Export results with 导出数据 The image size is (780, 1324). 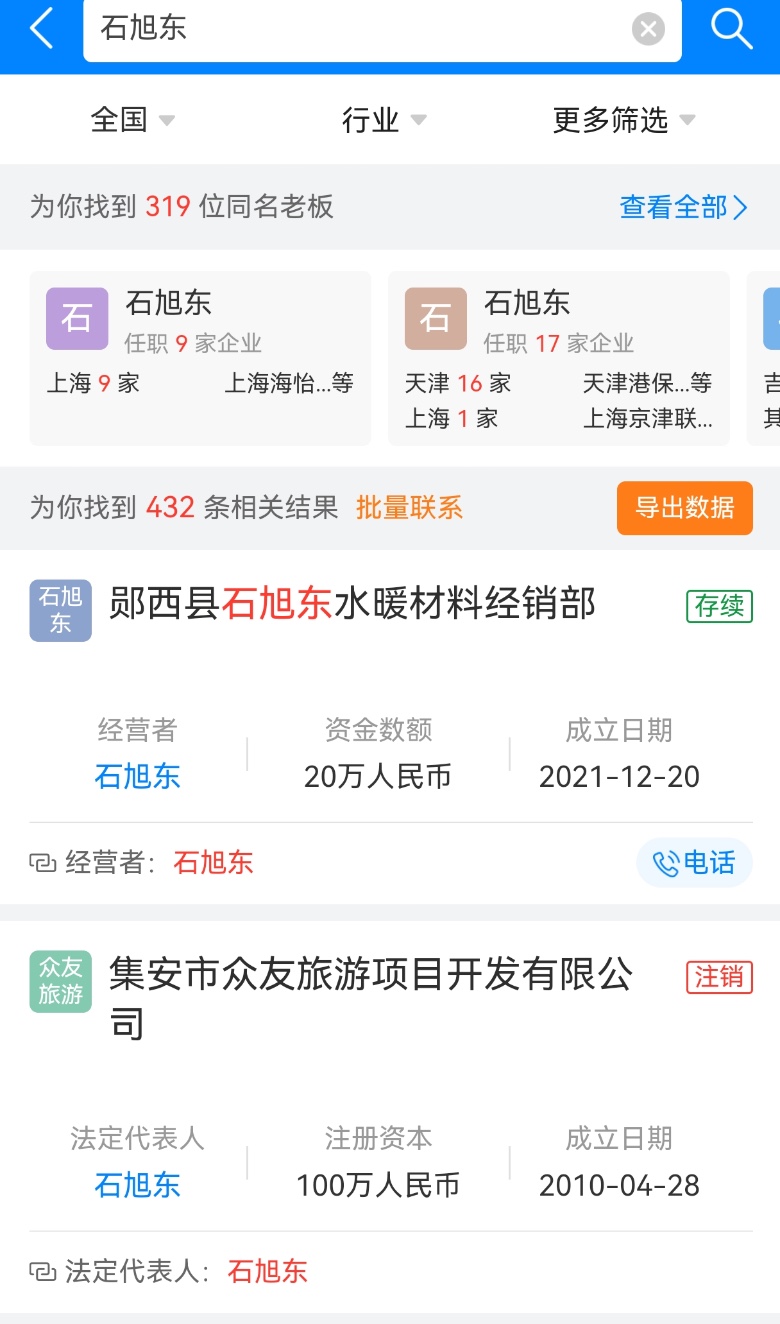coord(684,507)
